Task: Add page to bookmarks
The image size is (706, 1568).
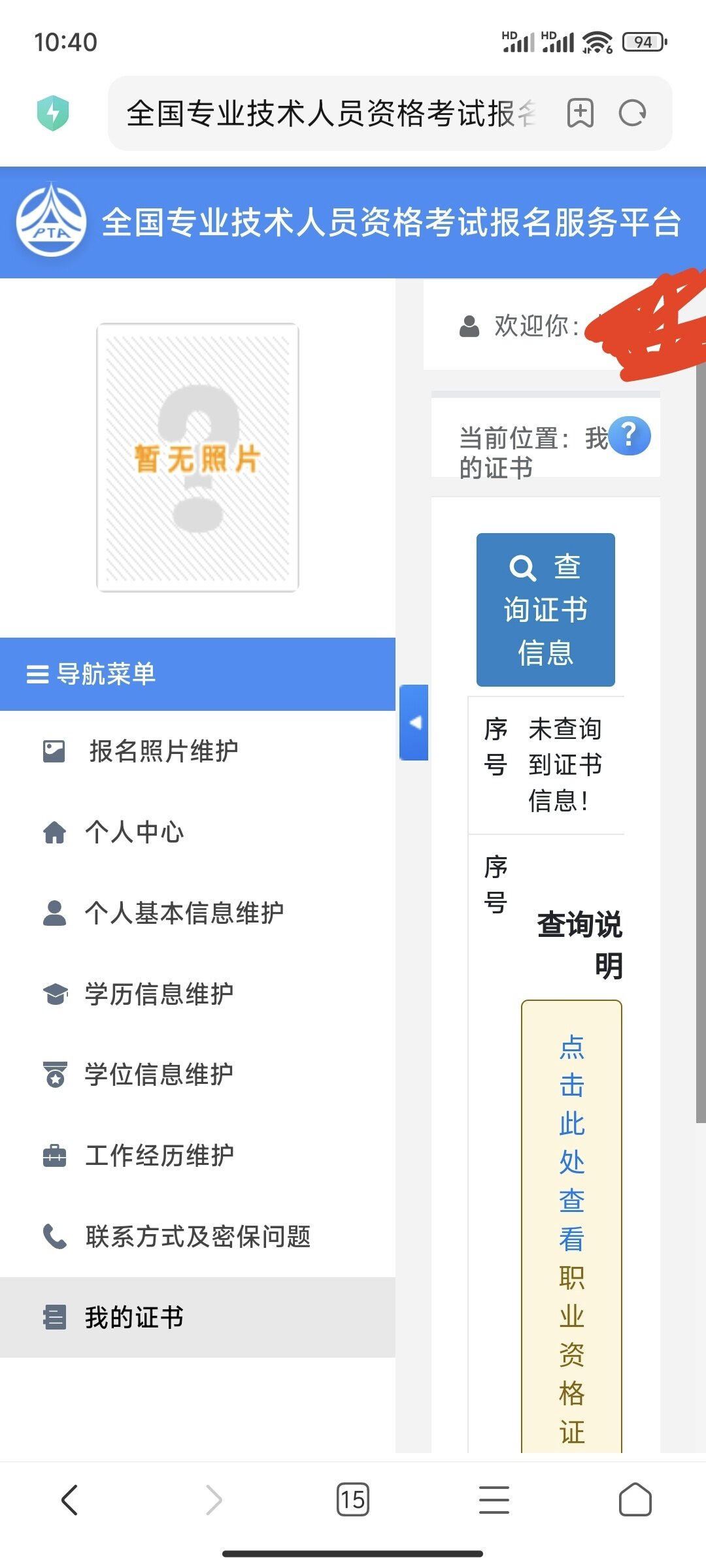Action: (580, 113)
